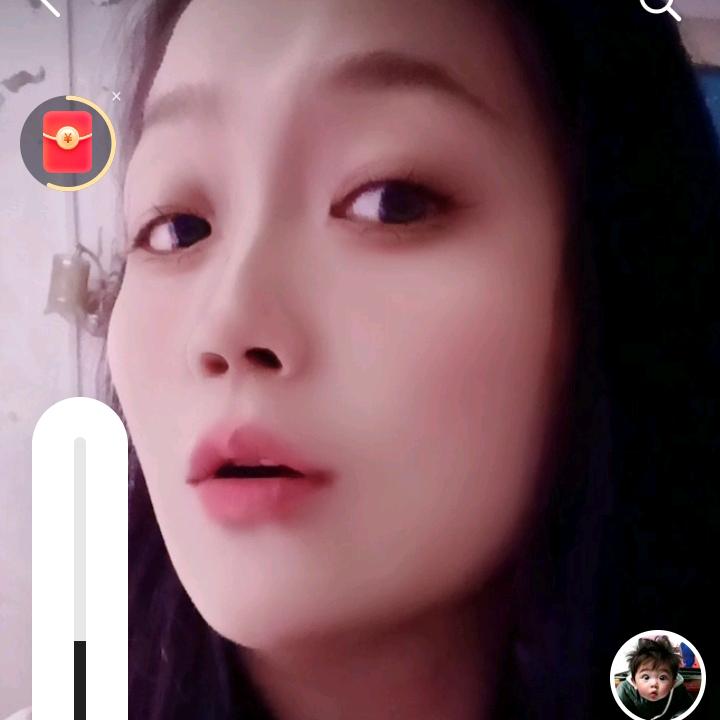Open the creator's round avatar
Image resolution: width=720 pixels, height=720 pixels.
coord(657,677)
